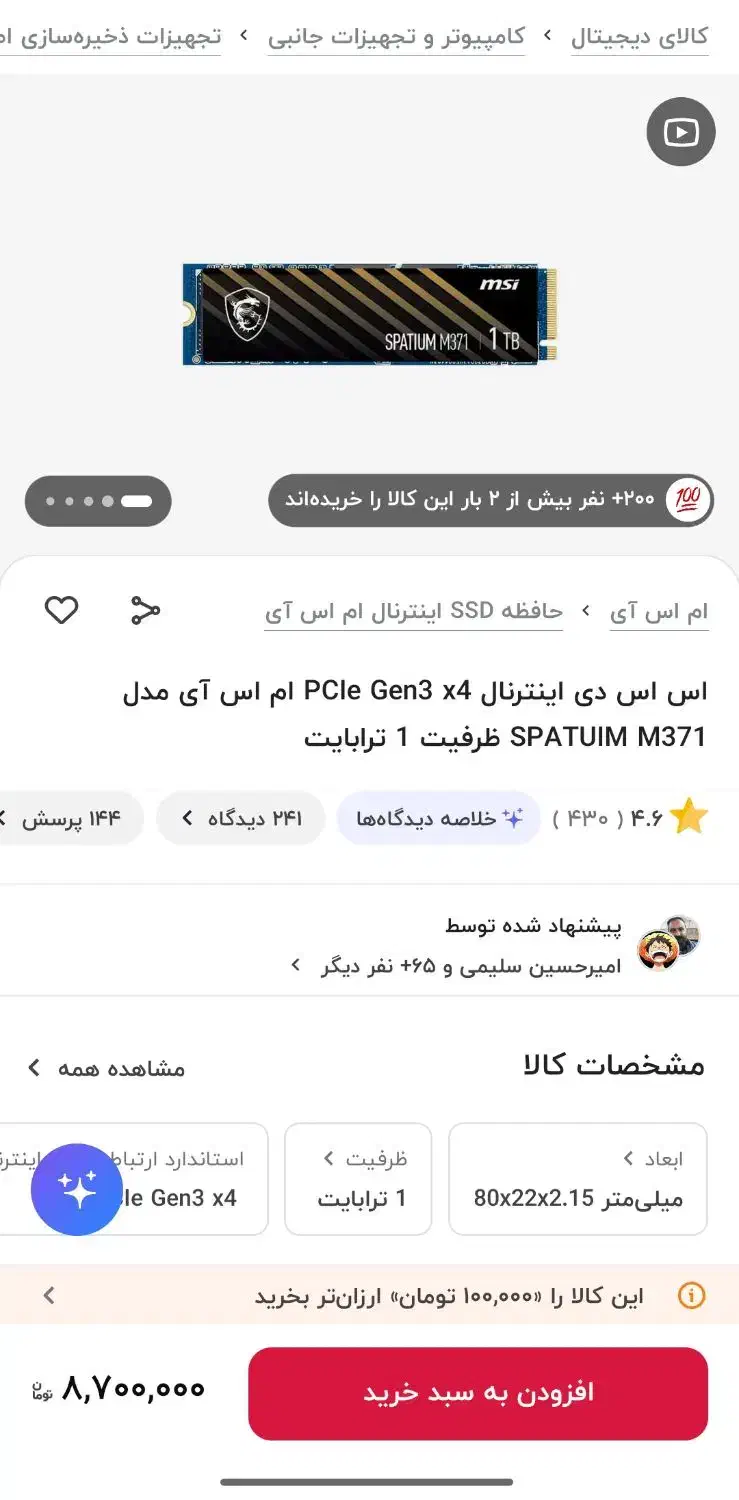View all specs via مشاهده همه
739x1500 pixels.
click(110, 1067)
